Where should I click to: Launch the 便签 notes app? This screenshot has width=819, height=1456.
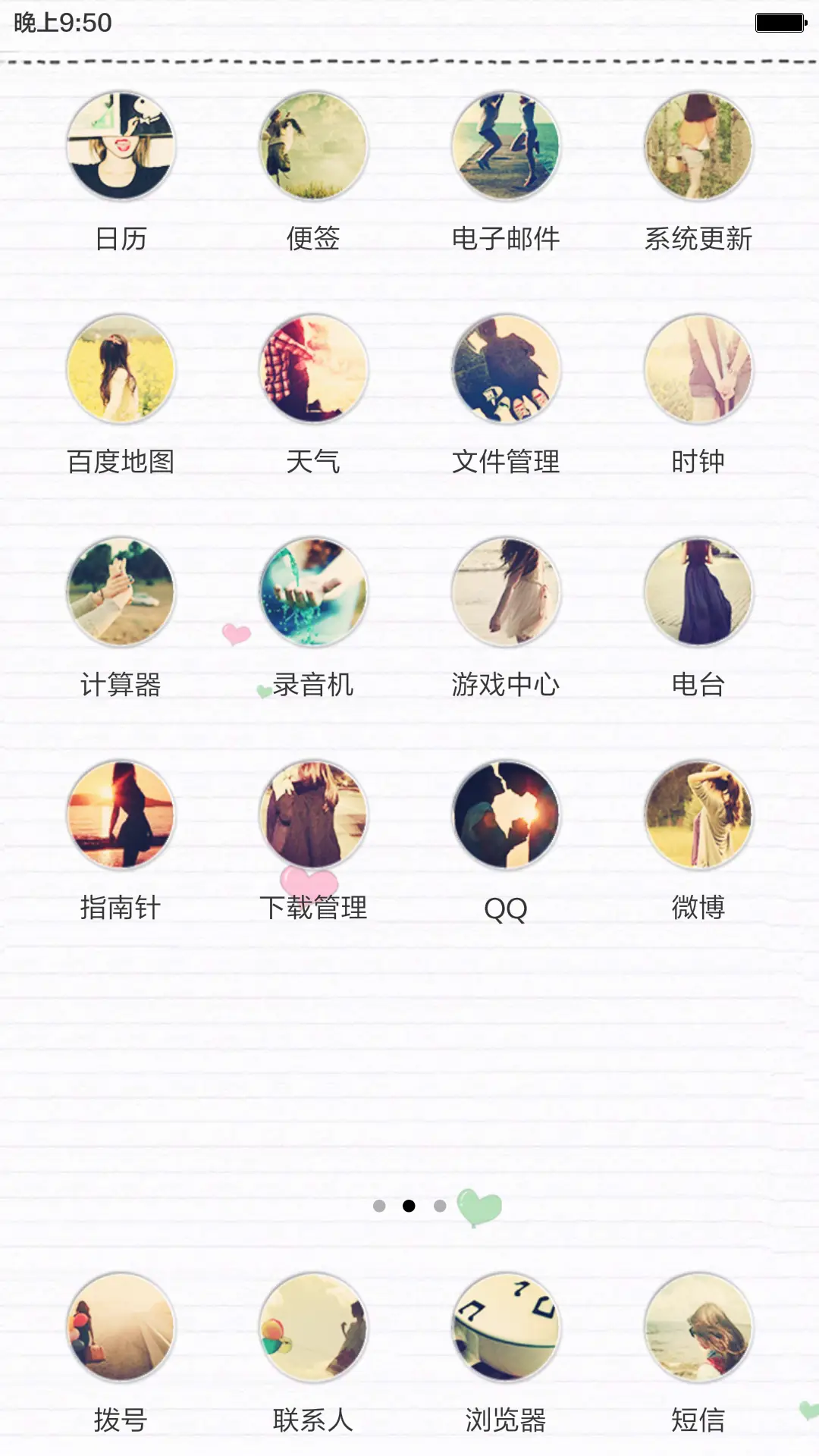(x=315, y=148)
